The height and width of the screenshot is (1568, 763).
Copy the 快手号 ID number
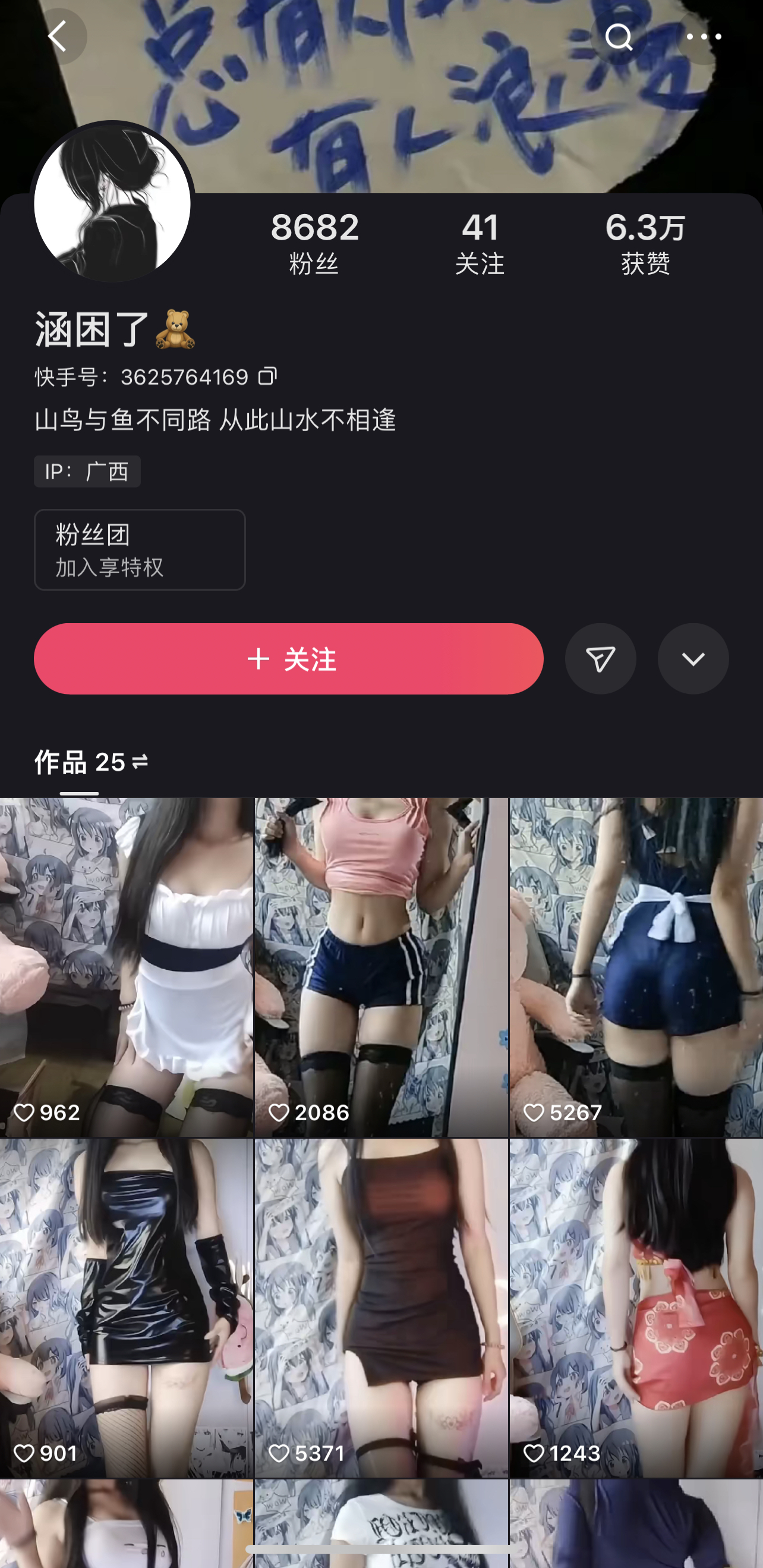coord(267,376)
